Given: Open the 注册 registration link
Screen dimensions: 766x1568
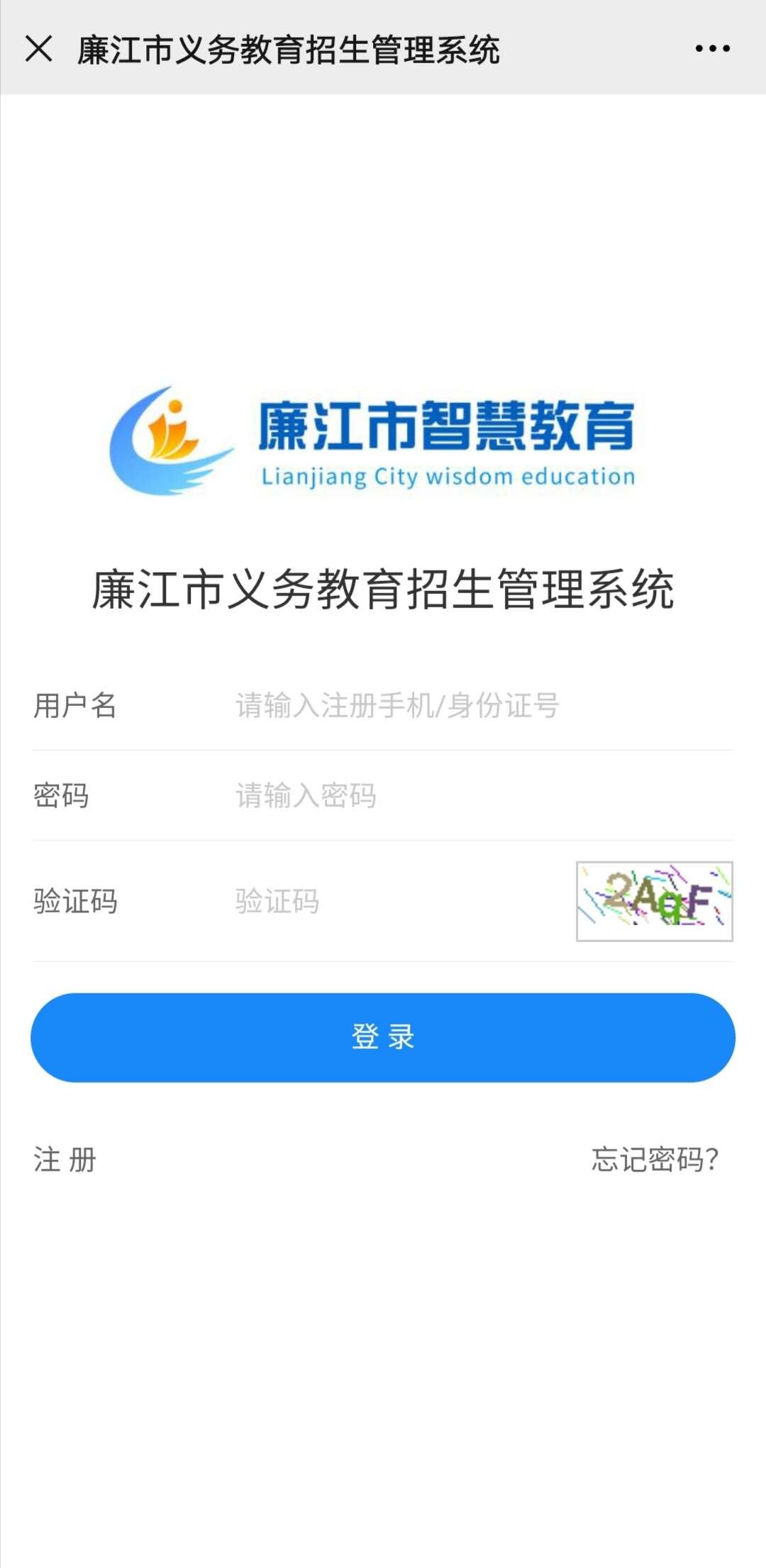Looking at the screenshot, I should [x=65, y=1160].
